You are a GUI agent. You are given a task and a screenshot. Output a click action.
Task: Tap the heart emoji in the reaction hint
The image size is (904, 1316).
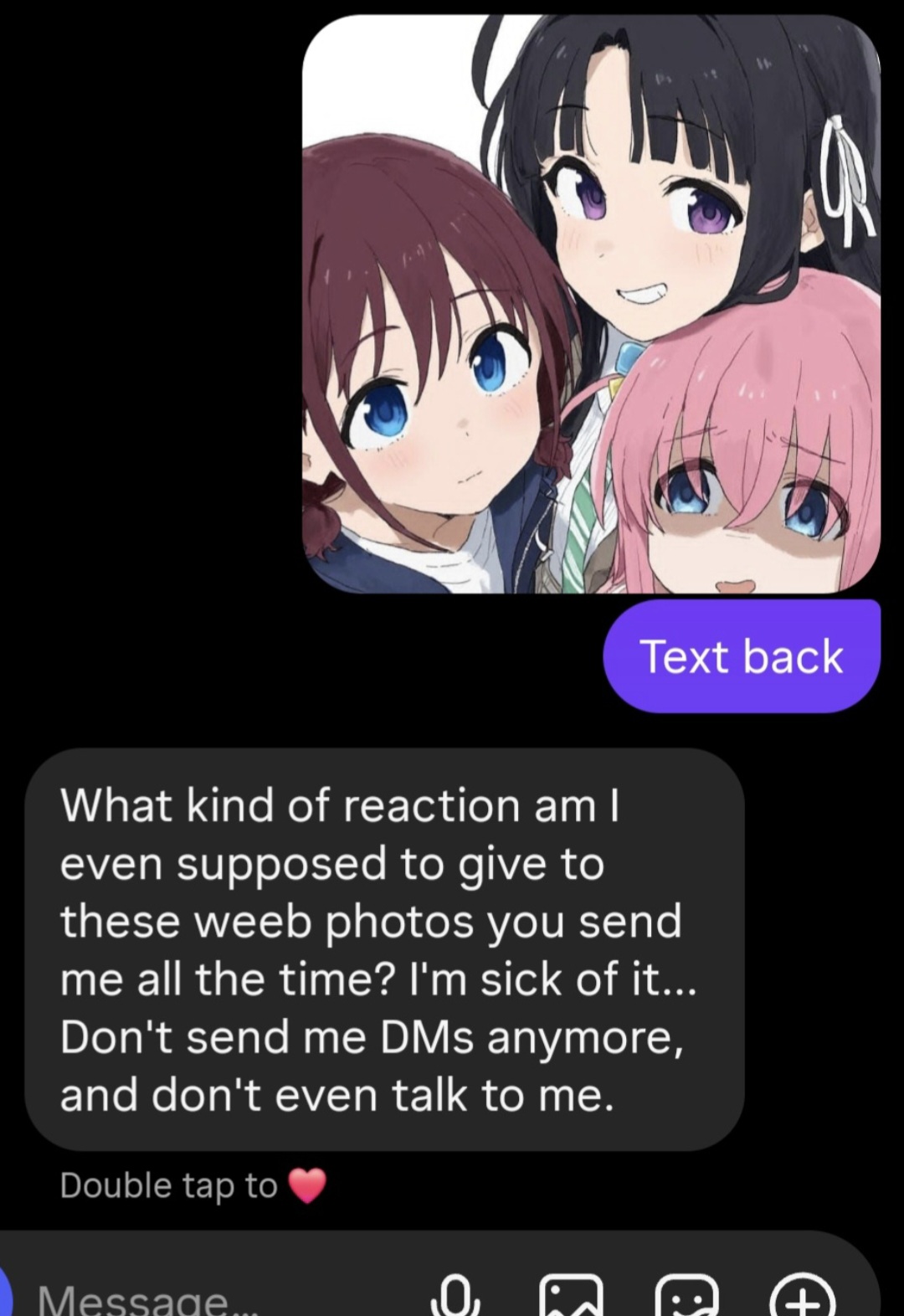307,1185
